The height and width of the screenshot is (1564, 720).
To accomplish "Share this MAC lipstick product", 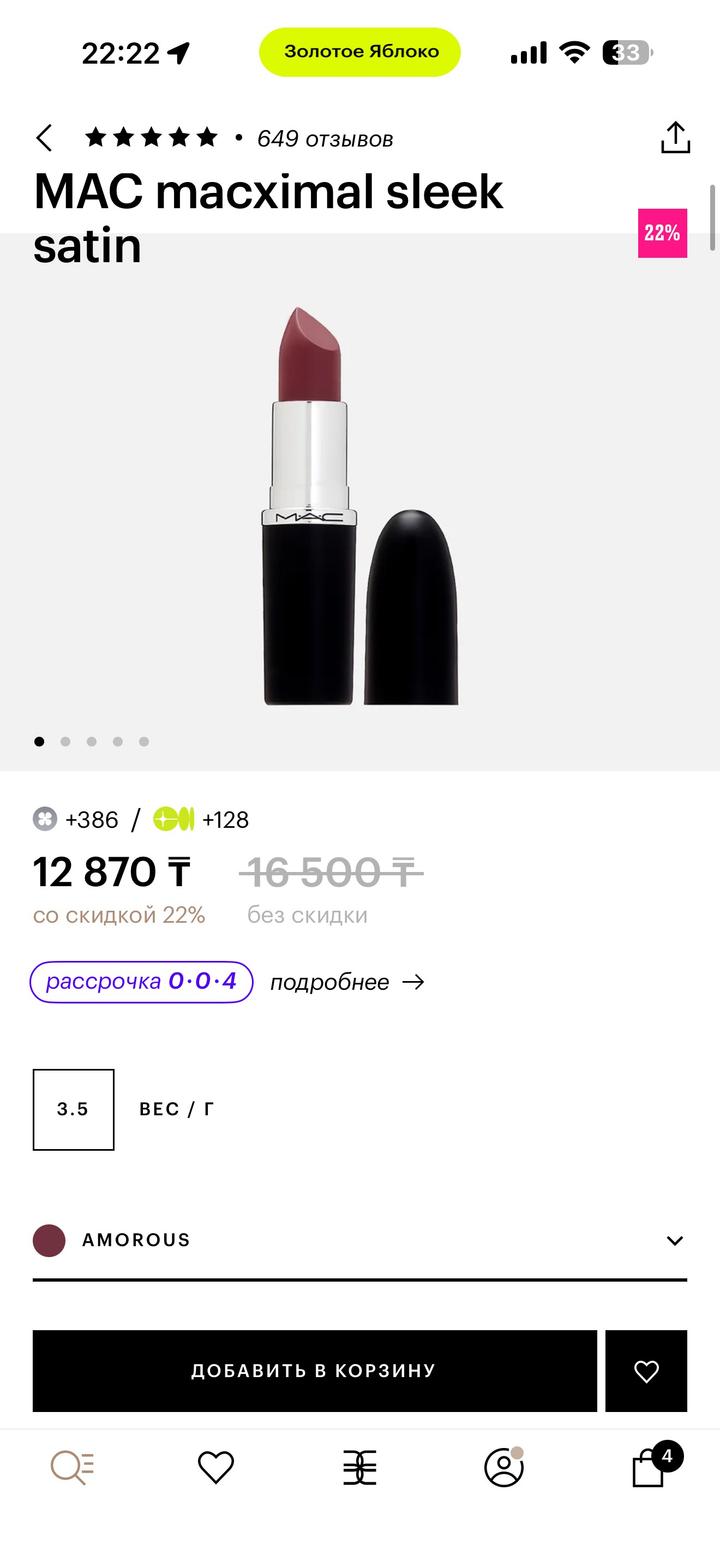I will tap(675, 138).
